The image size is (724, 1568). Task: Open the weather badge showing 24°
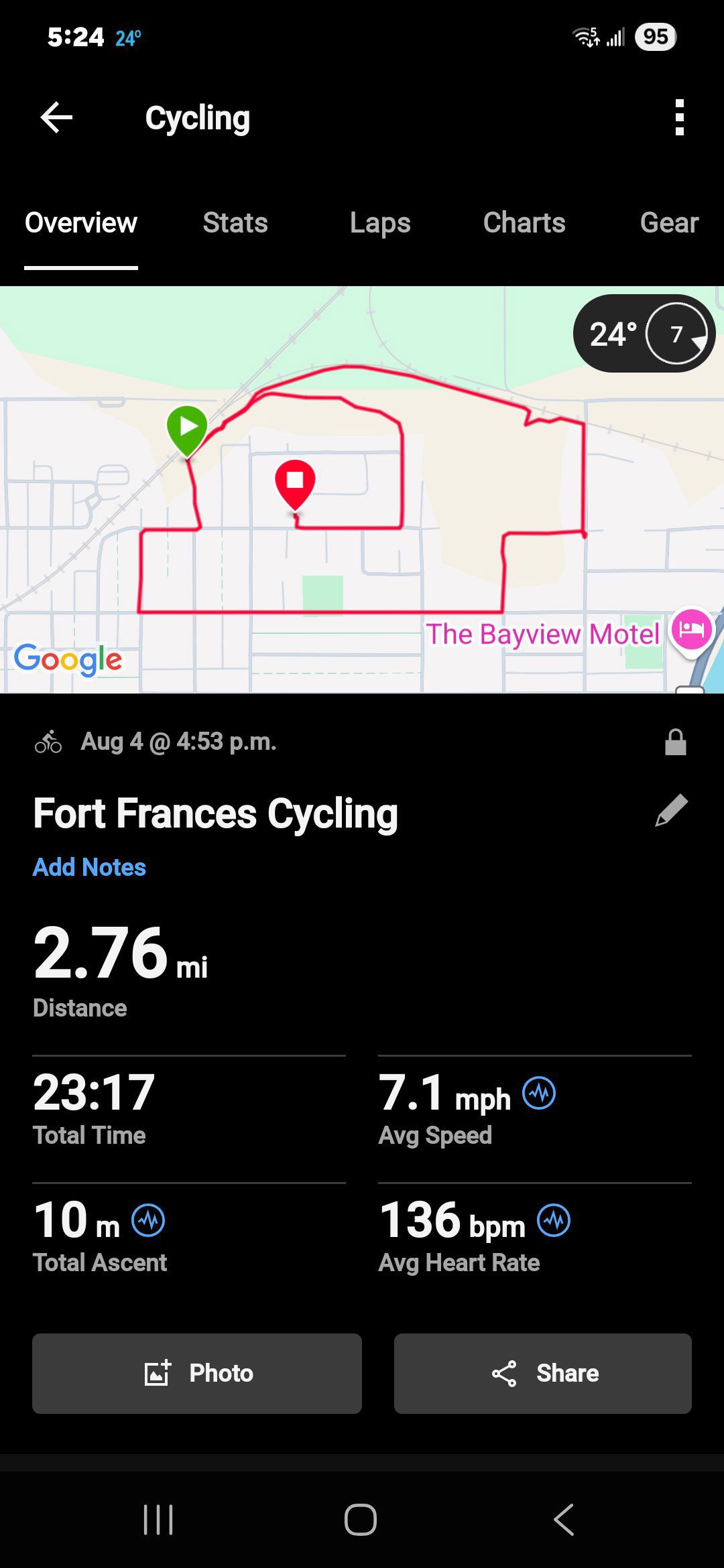tap(644, 333)
